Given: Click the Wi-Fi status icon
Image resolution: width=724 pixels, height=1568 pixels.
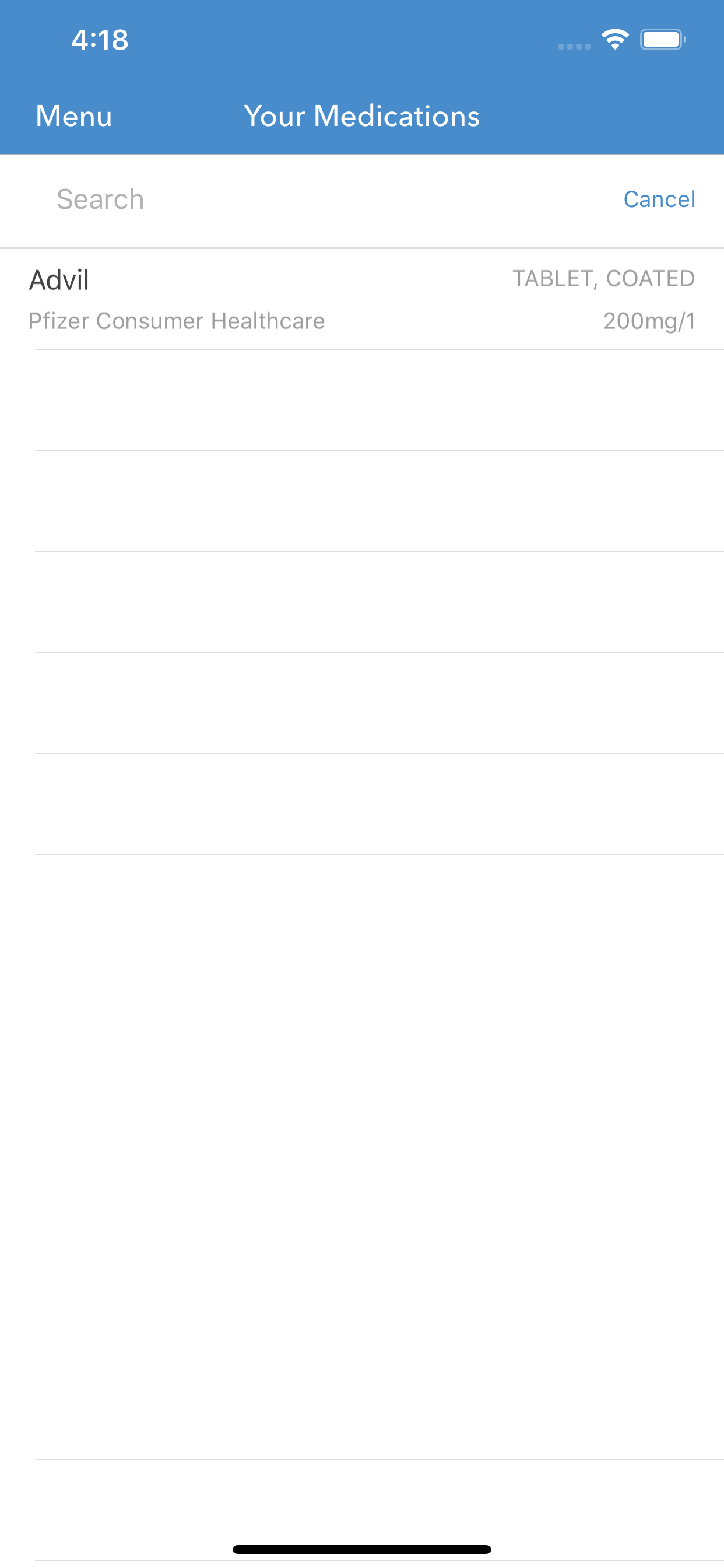Looking at the screenshot, I should tap(615, 39).
